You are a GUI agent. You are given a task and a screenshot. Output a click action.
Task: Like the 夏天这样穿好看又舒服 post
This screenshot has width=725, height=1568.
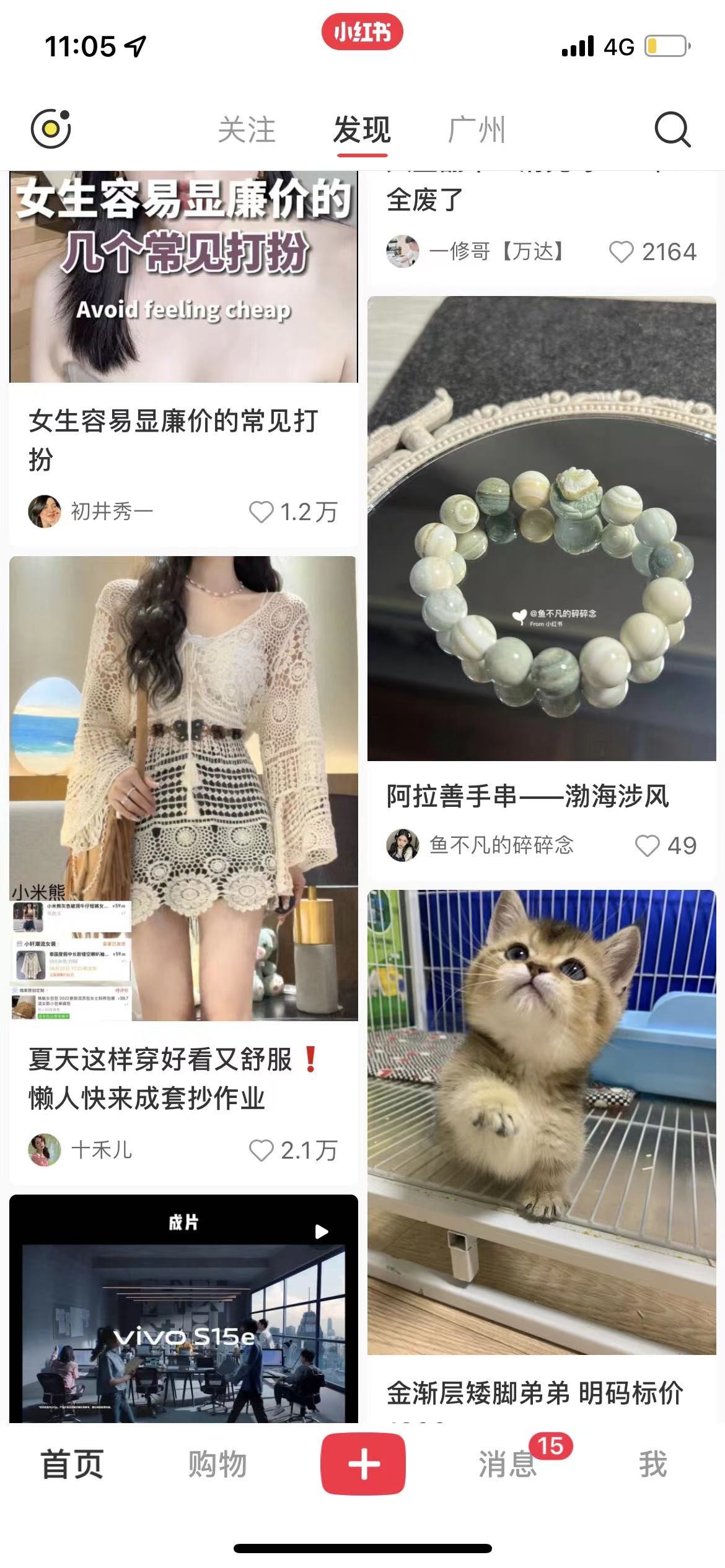click(261, 1150)
